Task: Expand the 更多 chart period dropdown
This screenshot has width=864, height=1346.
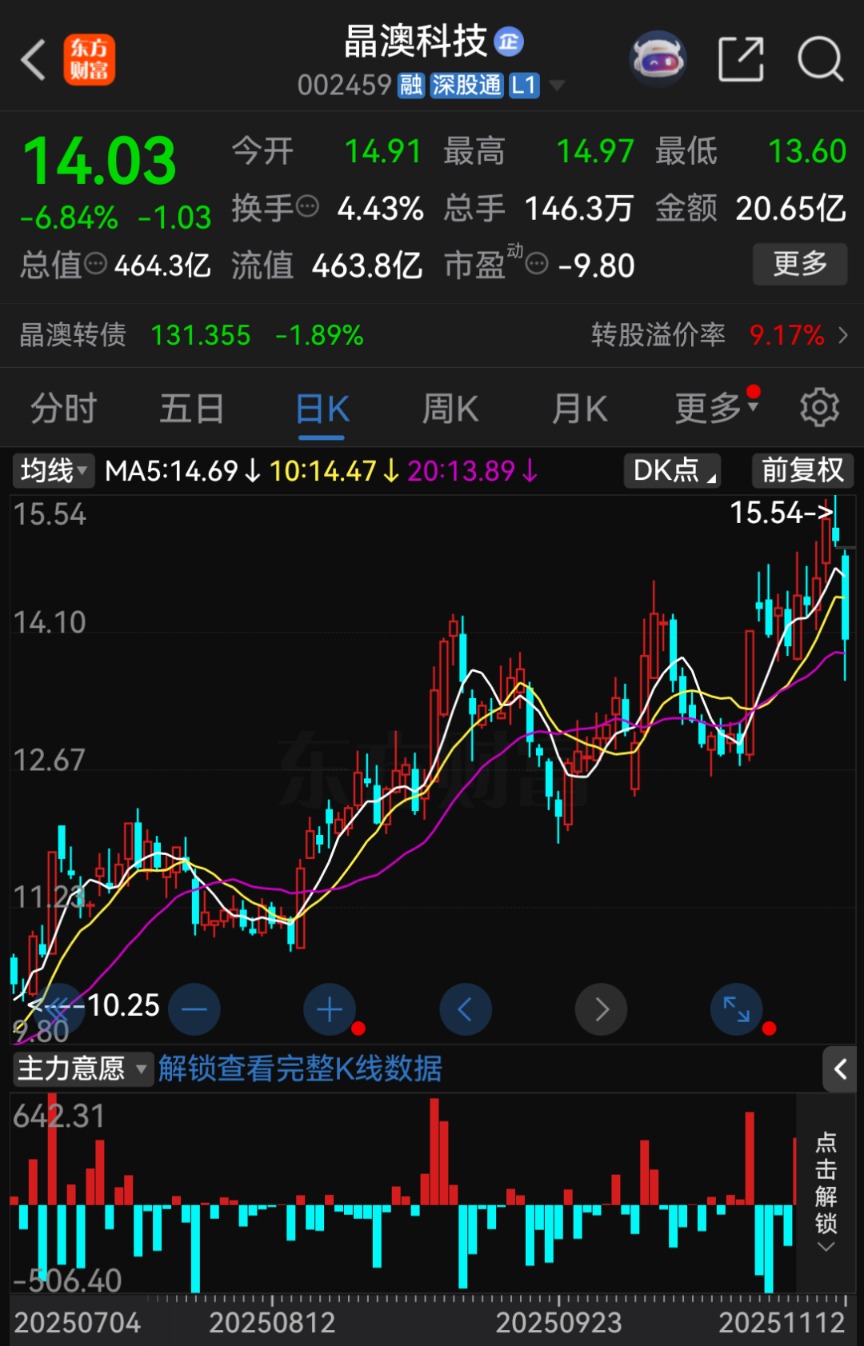Action: point(715,409)
